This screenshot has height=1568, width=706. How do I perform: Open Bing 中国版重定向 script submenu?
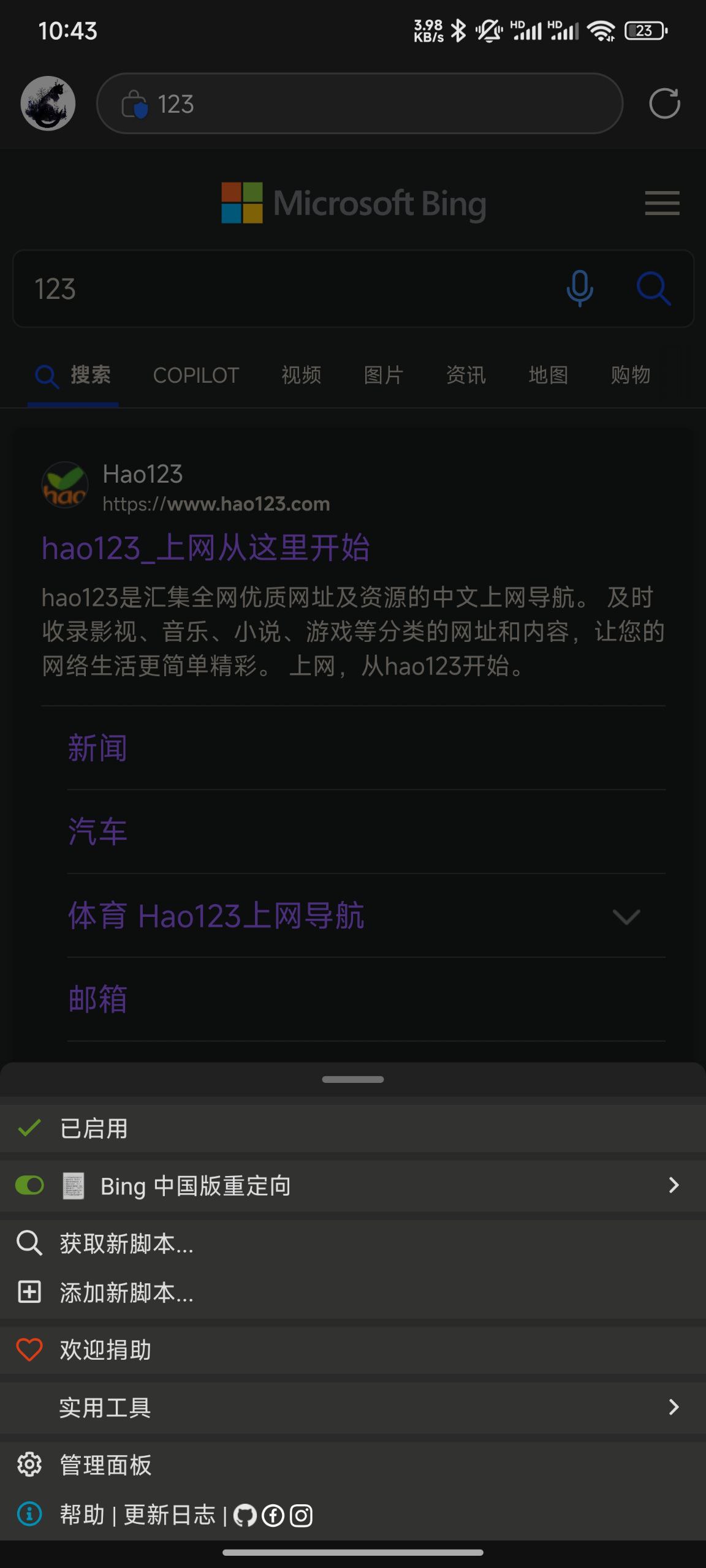tap(673, 1185)
